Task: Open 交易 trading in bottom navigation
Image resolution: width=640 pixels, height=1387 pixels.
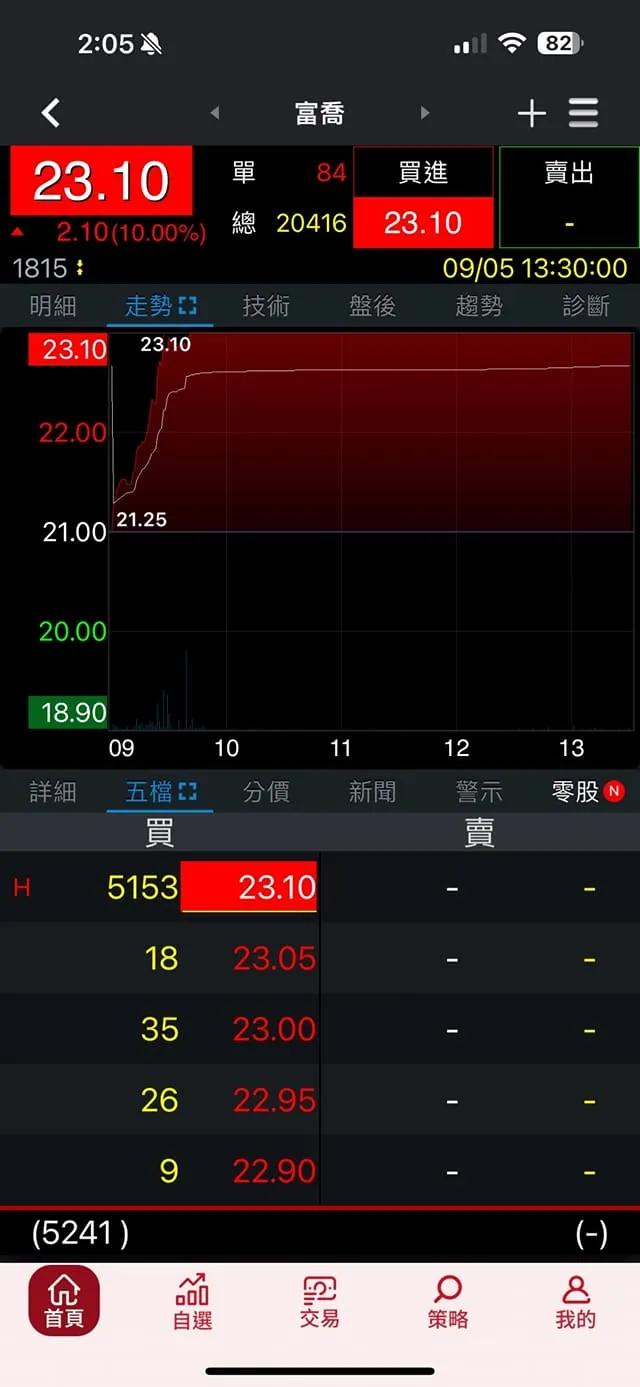Action: pos(320,1301)
